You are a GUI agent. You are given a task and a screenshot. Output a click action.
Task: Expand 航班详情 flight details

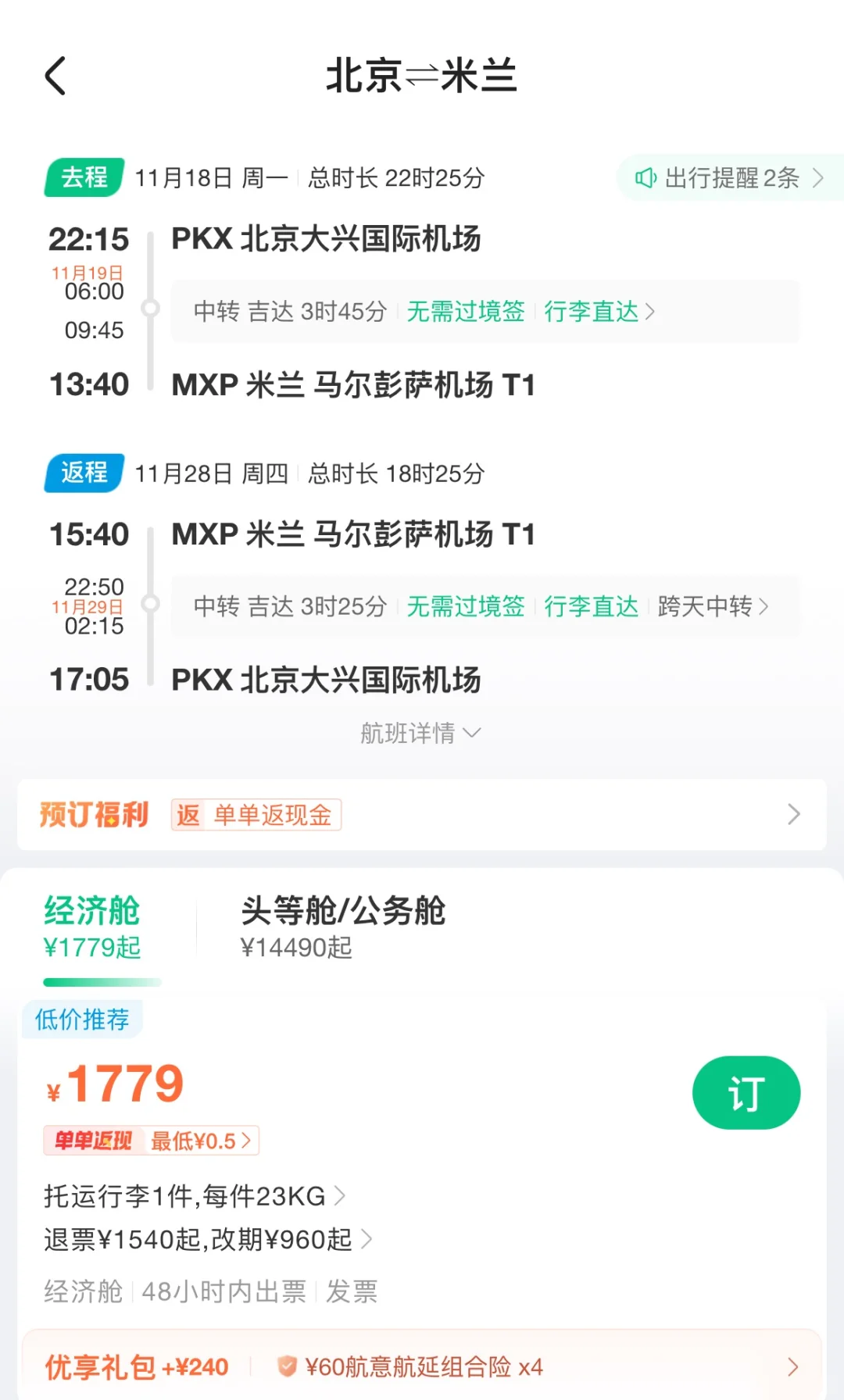tap(421, 733)
